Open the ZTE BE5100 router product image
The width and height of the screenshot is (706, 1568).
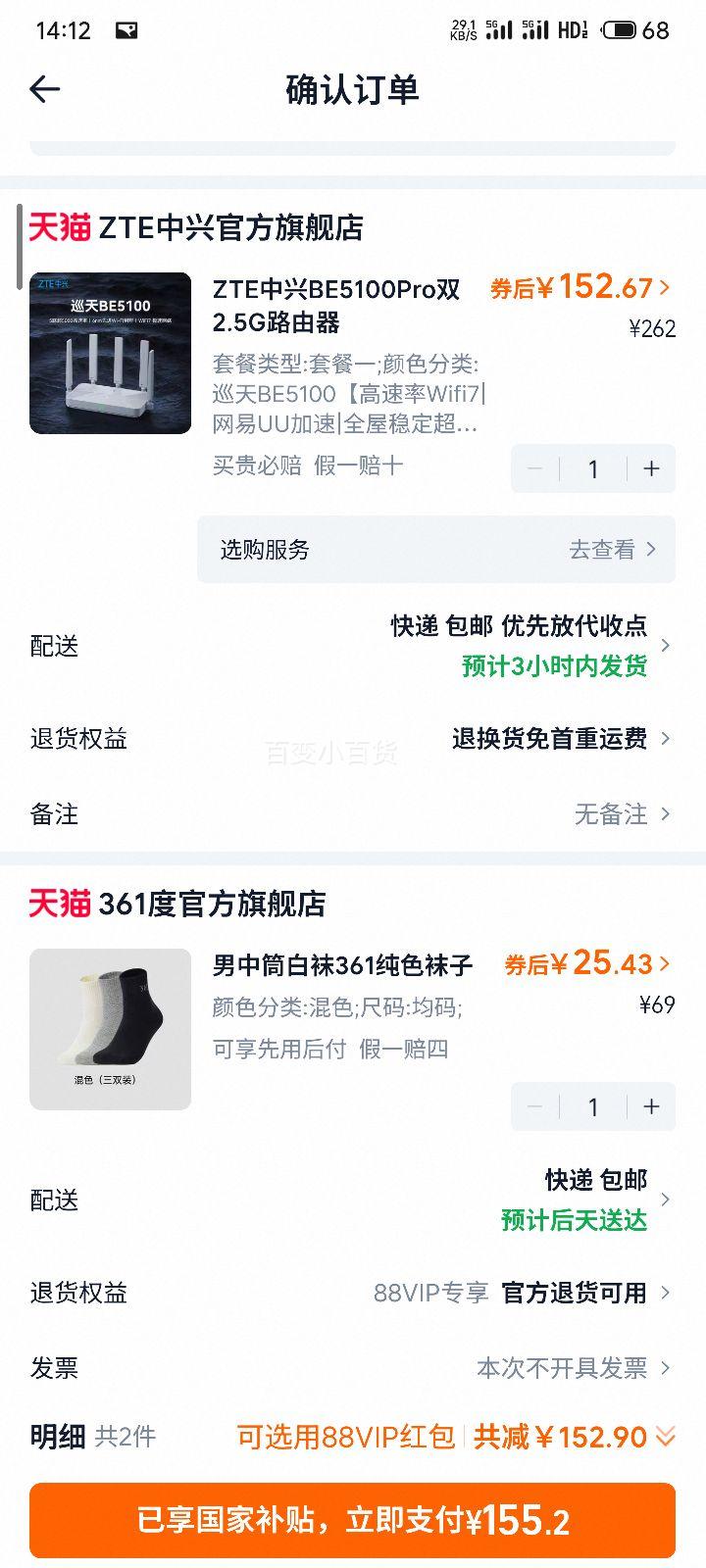[111, 351]
